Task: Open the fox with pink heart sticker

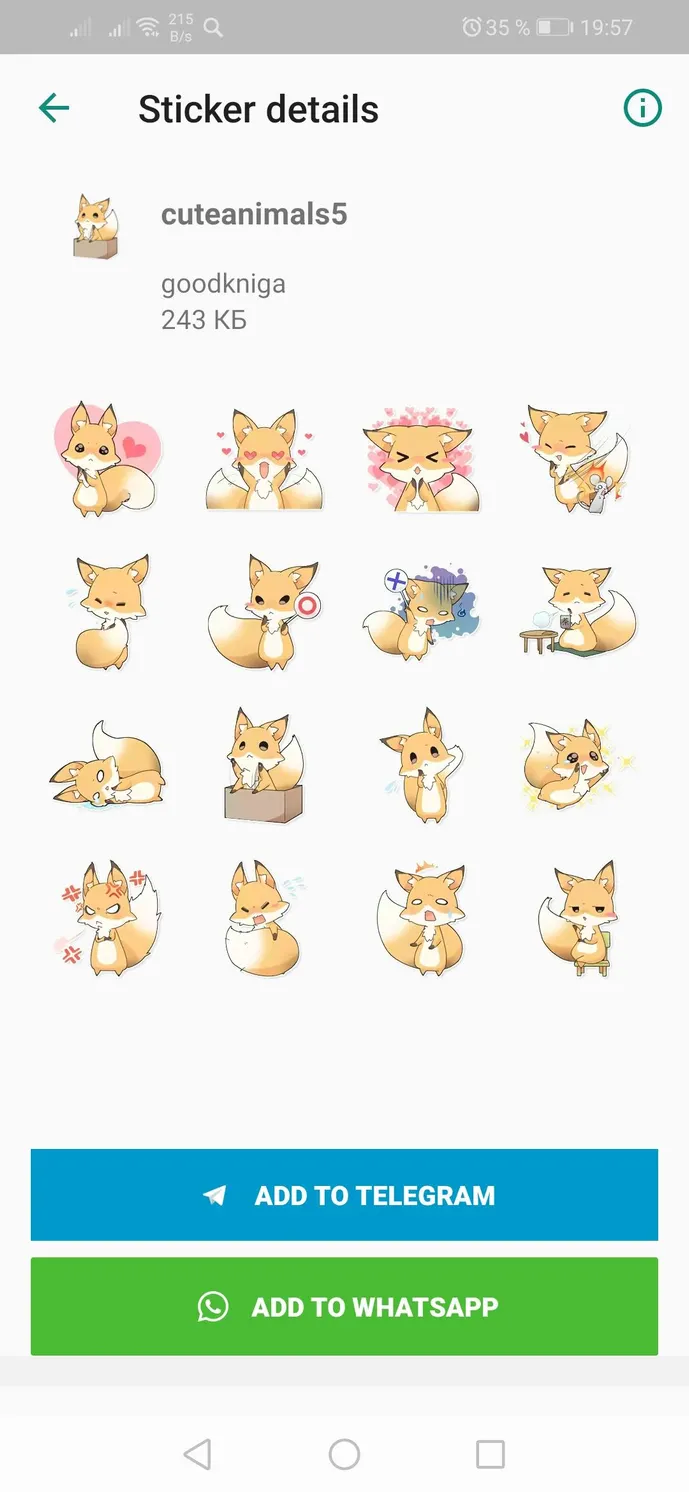Action: [108, 460]
